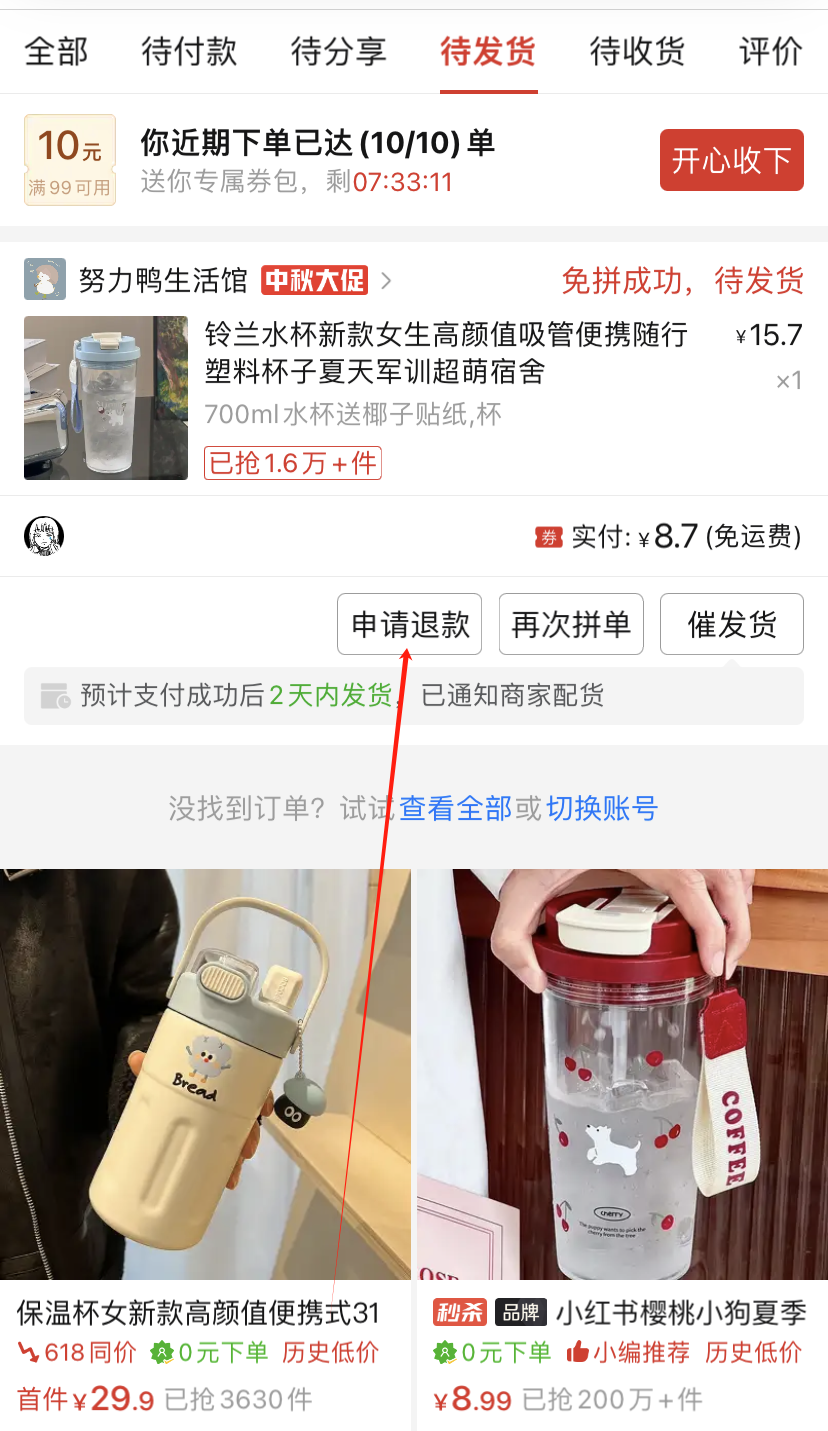
Task: Tap the 切换账号 link
Action: (602, 808)
